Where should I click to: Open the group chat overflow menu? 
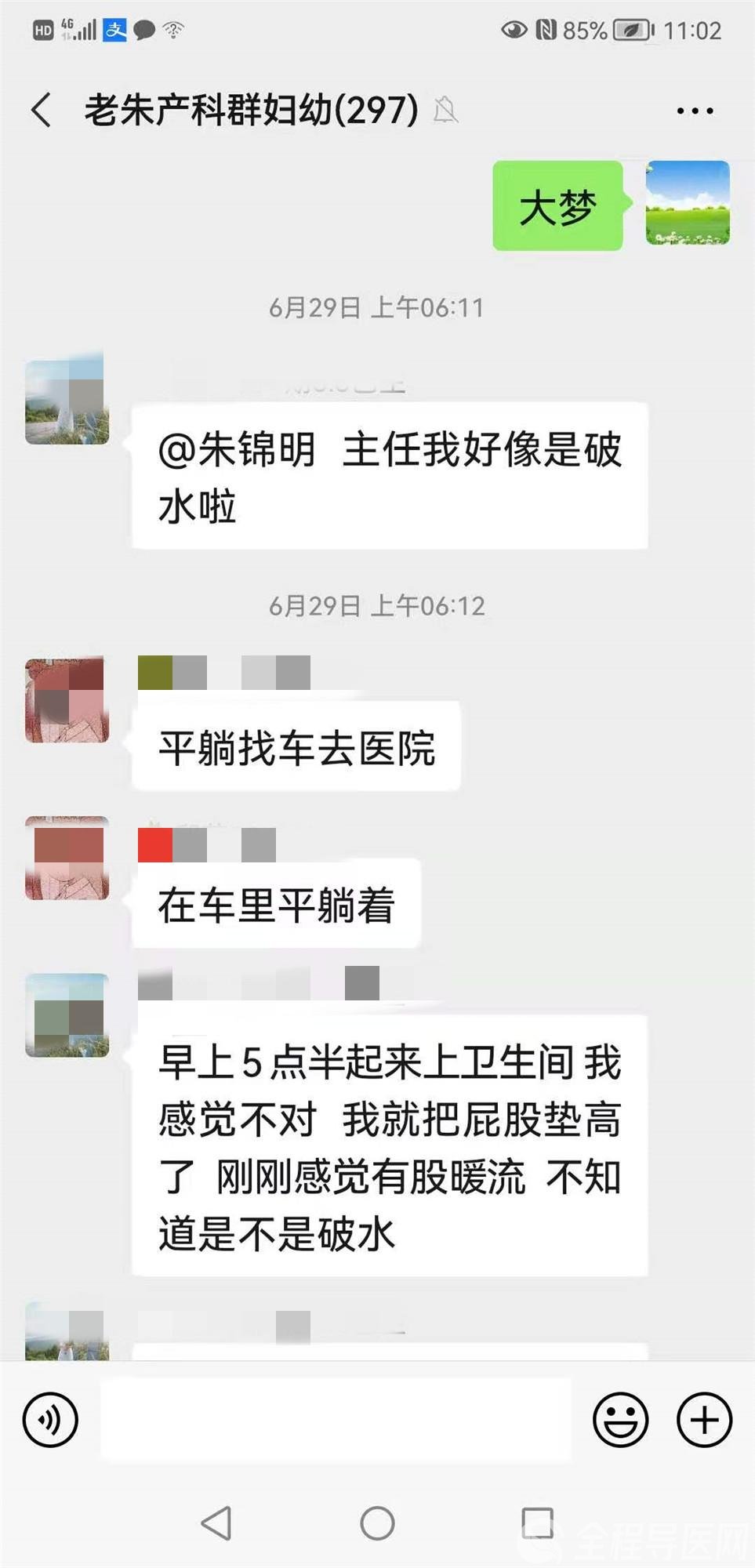pos(695,111)
